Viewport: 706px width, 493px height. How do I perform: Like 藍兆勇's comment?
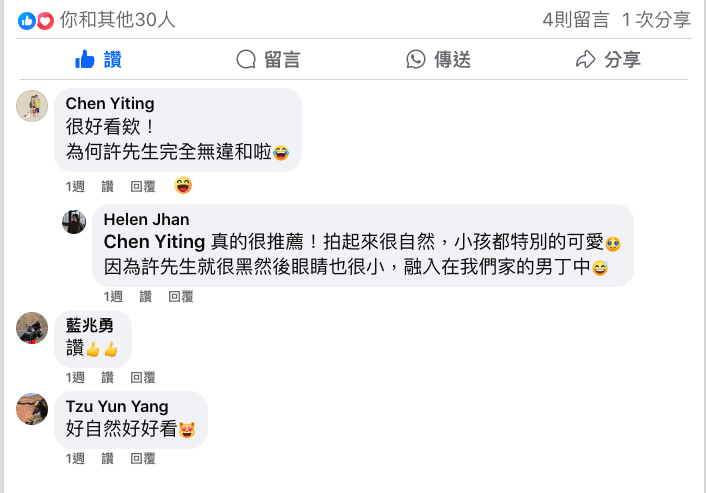108,378
